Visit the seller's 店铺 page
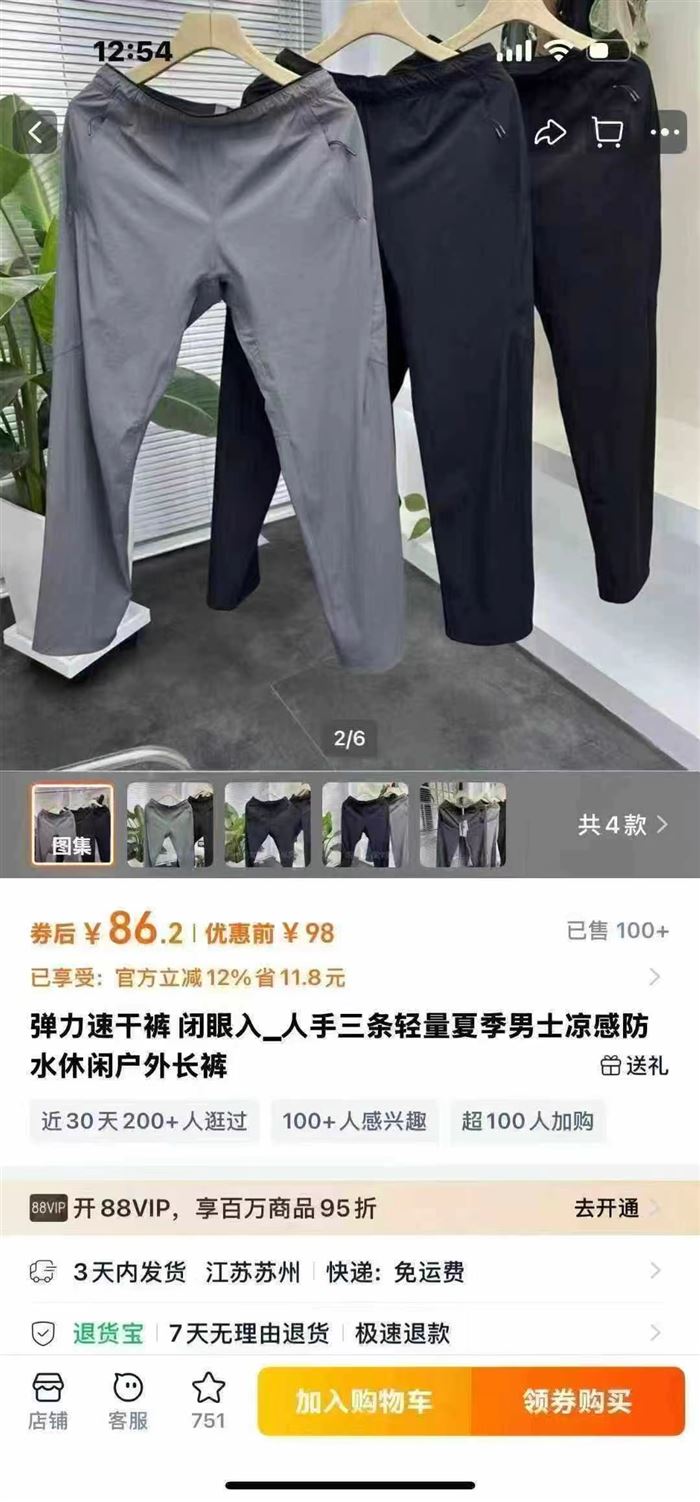Viewport: 700px width, 1502px height. pyautogui.click(x=48, y=1401)
